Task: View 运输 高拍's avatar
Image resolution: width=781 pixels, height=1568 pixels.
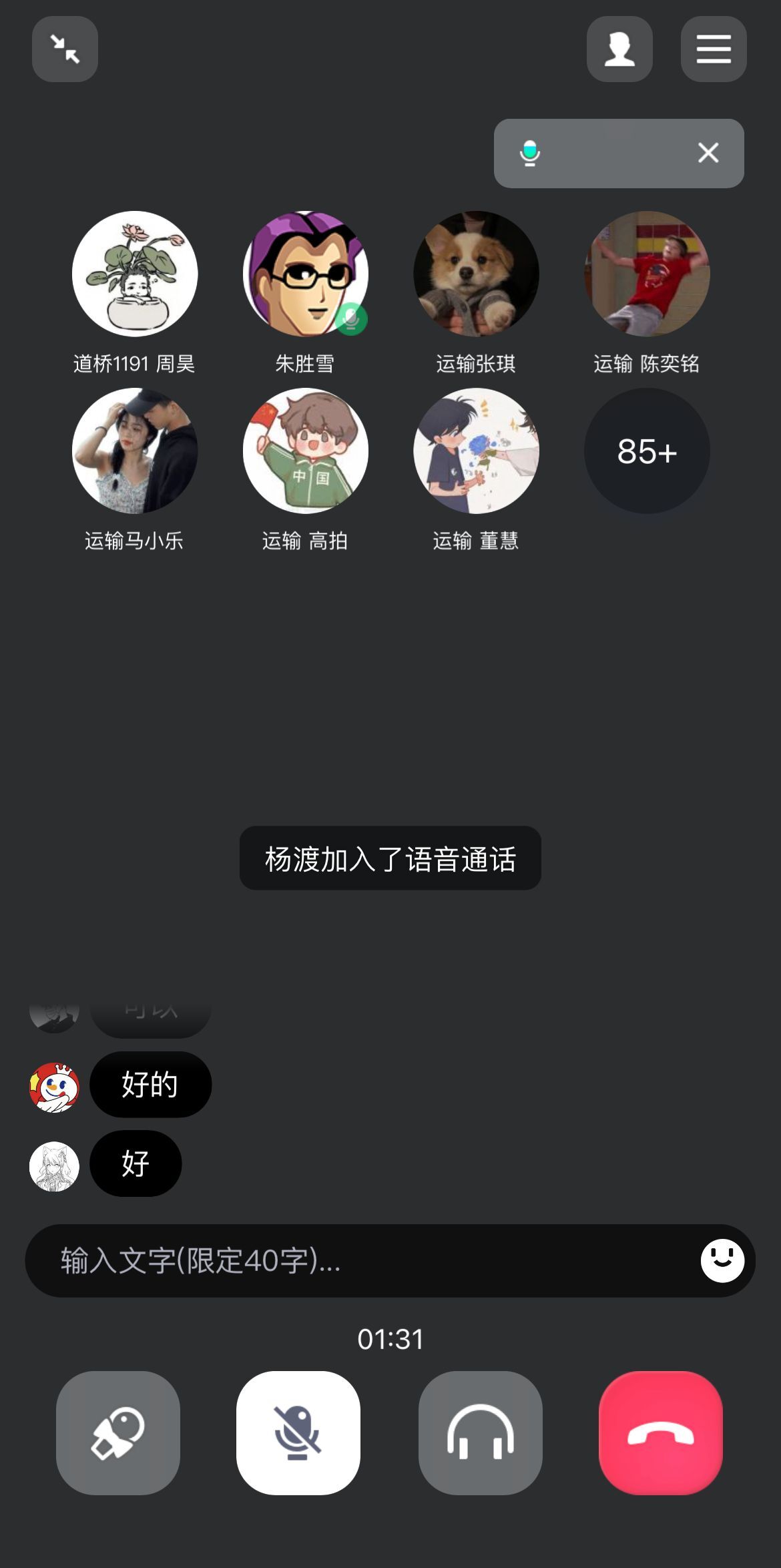Action: click(x=306, y=451)
